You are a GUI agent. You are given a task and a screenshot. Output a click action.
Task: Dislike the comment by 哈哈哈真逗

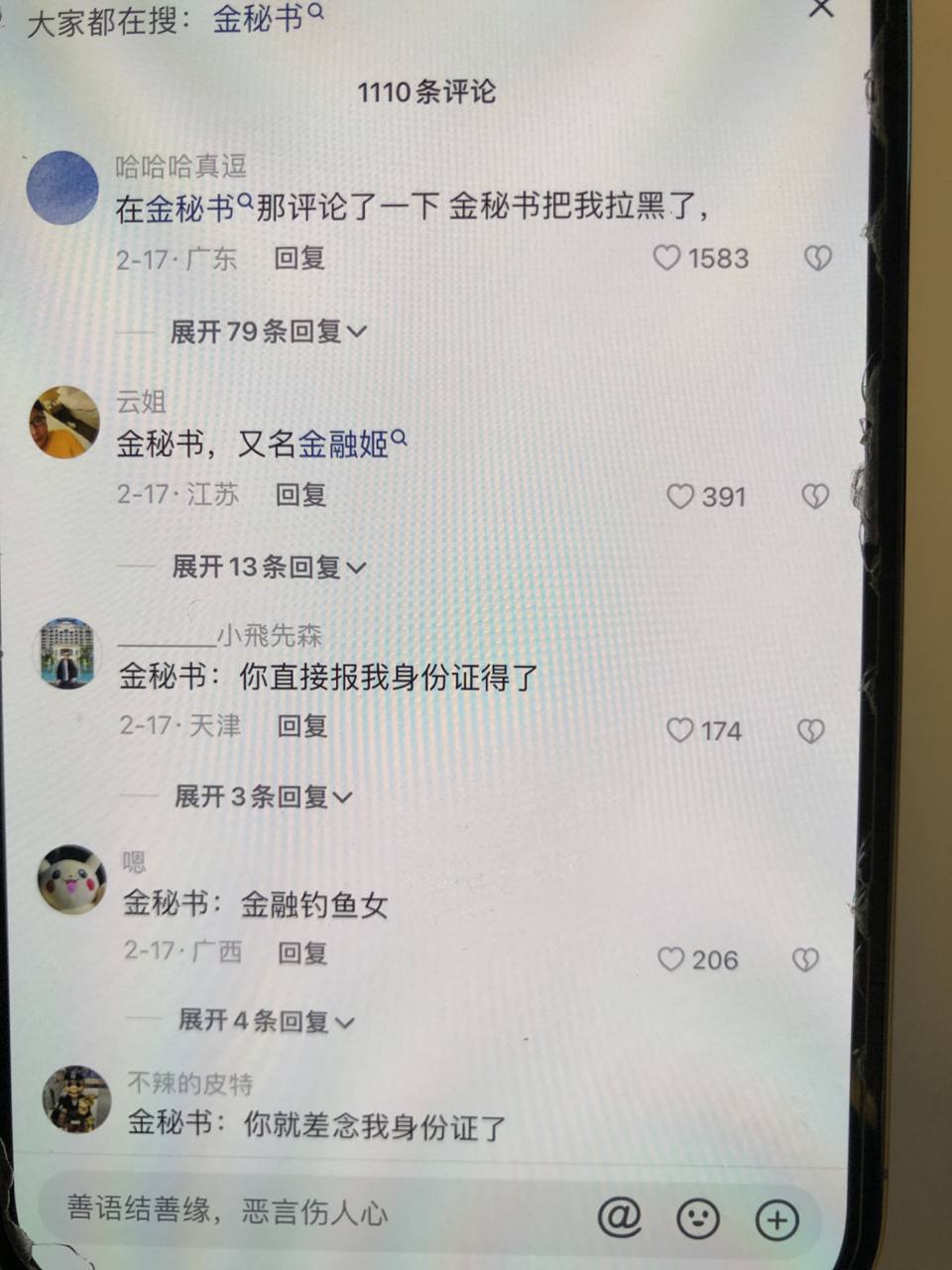[x=817, y=258]
